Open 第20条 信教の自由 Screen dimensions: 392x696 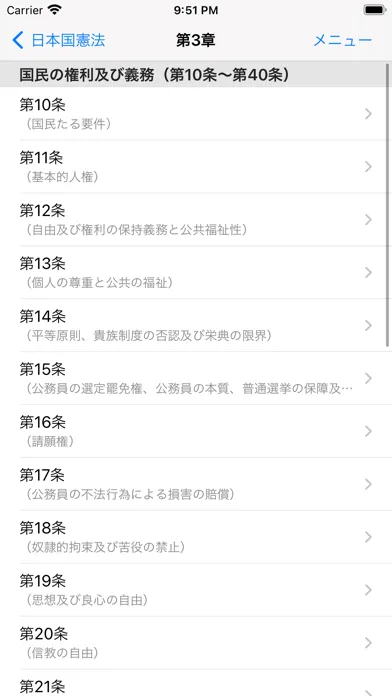coord(196,642)
